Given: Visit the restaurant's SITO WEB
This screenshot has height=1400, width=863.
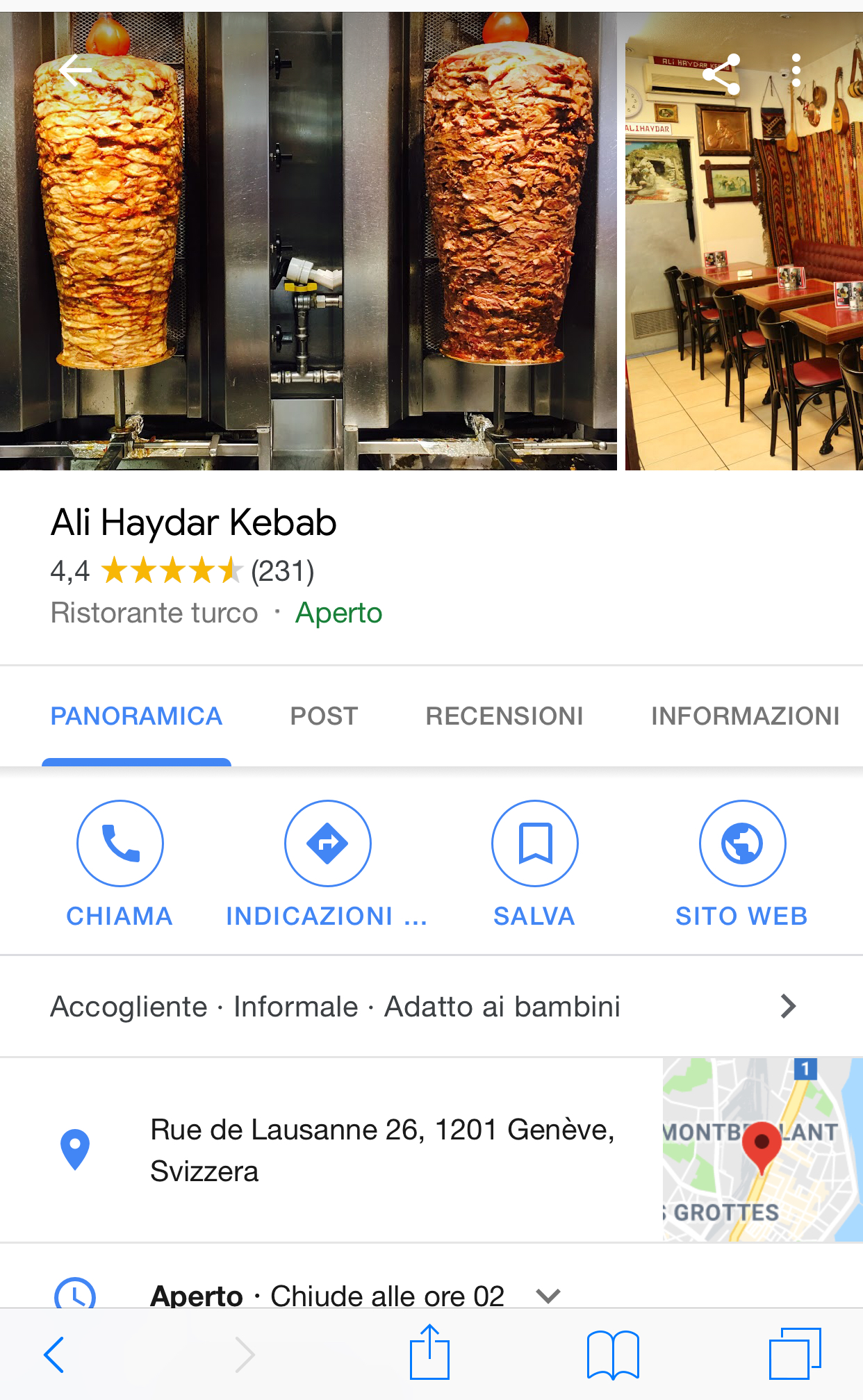Looking at the screenshot, I should click(x=742, y=843).
